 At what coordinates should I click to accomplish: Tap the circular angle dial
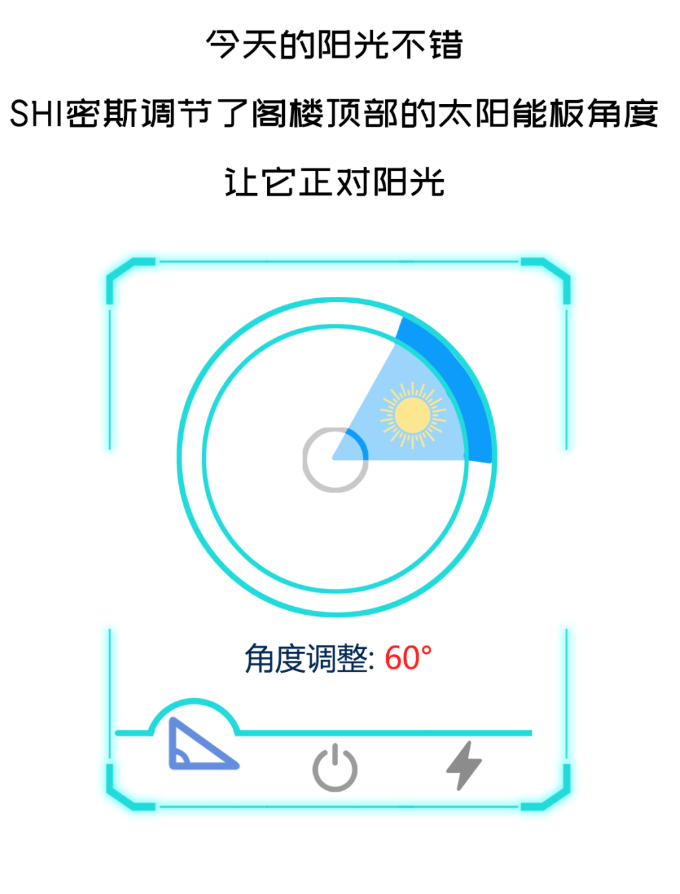(x=335, y=458)
